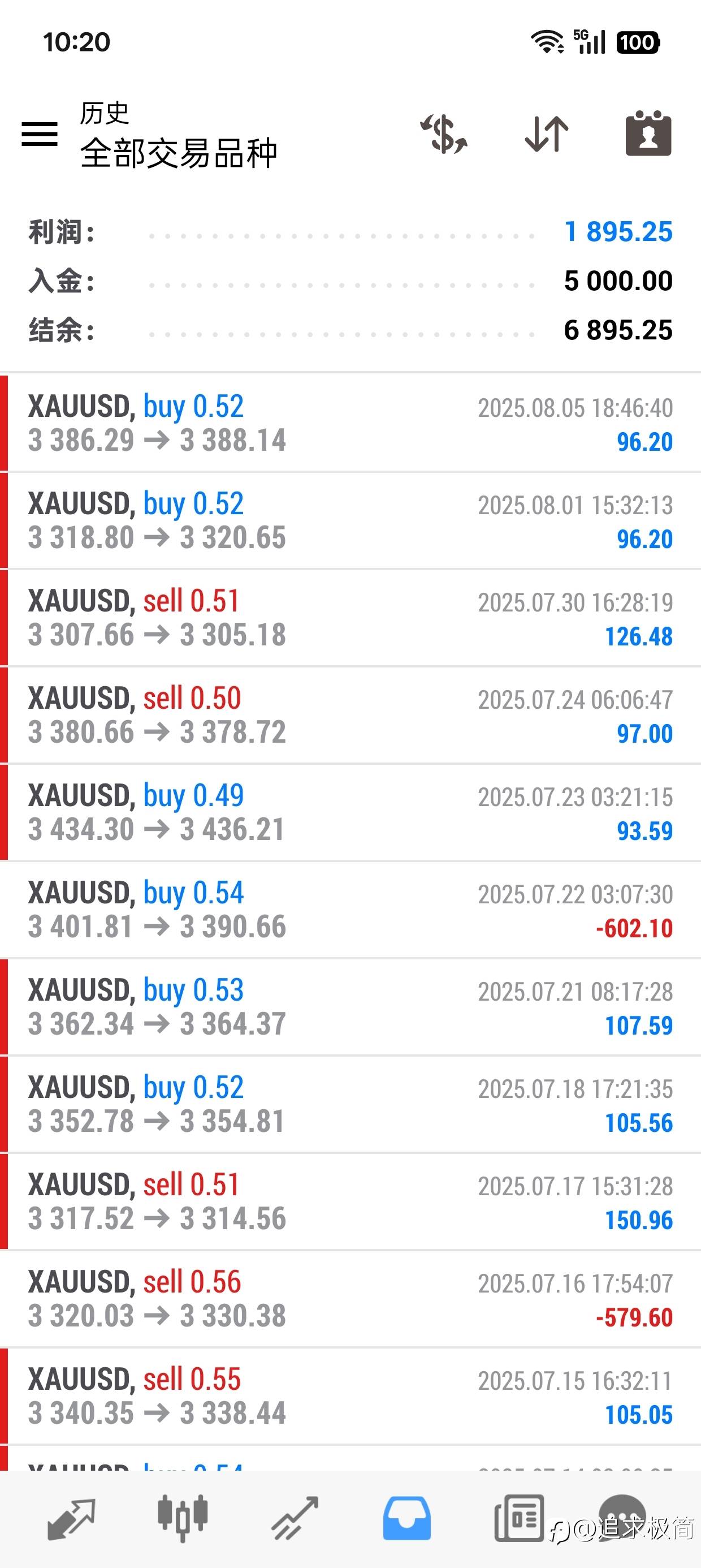Switch to the quotes arrows tab
This screenshot has width=701, height=1568.
pos(71,1519)
